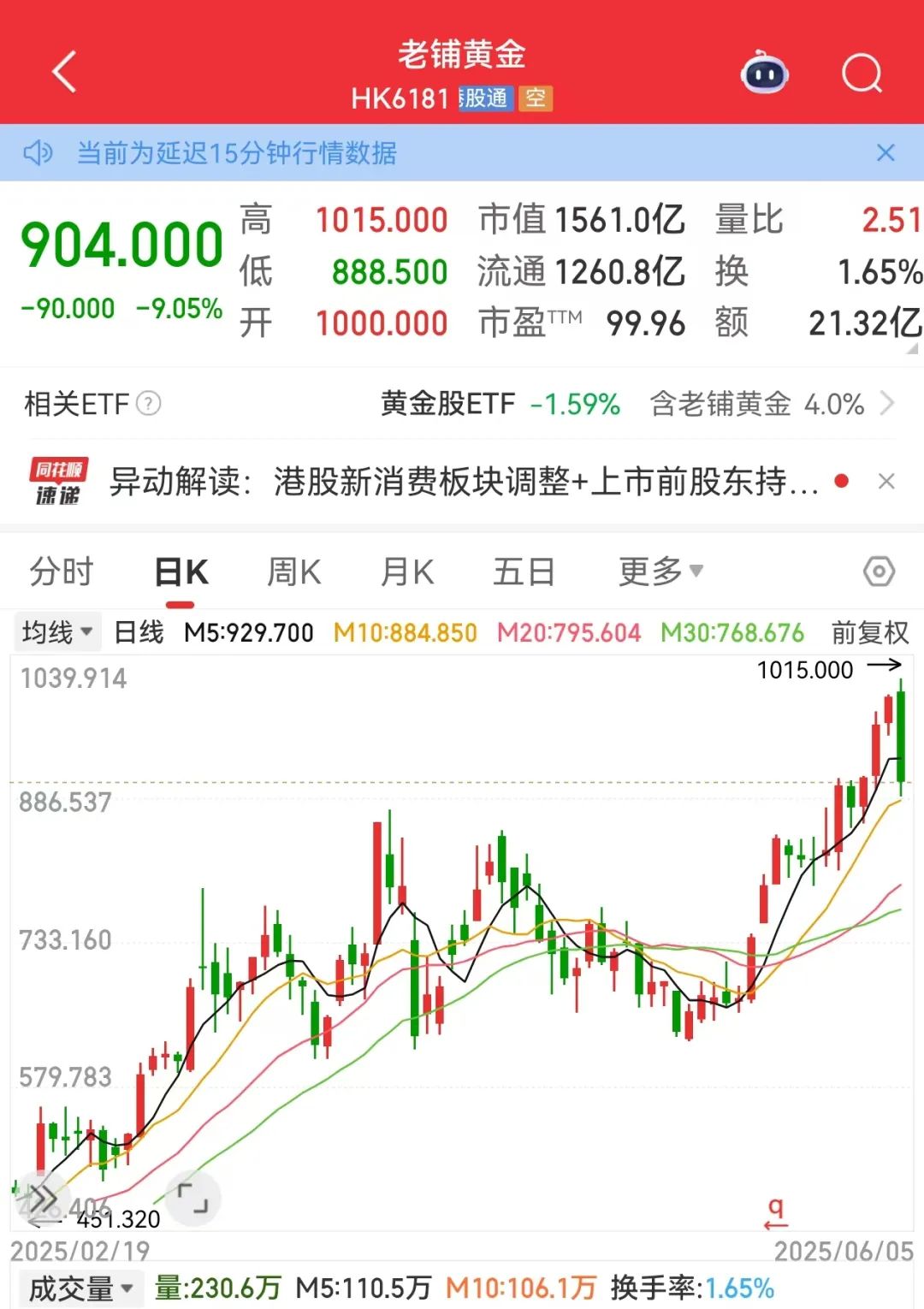Close the 异动解读 banner
Screen dimensions: 924x1309
tap(886, 482)
